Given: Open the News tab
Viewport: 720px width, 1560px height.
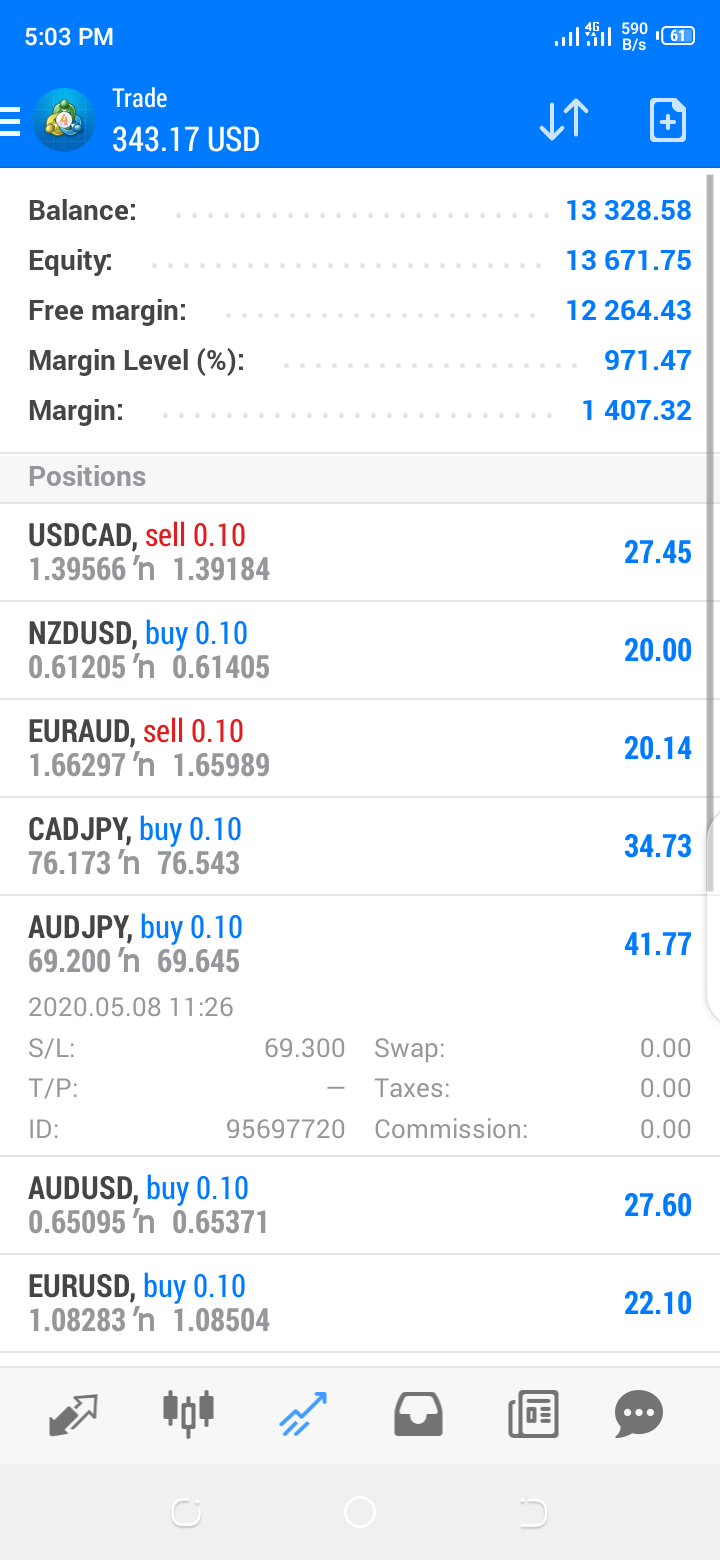Looking at the screenshot, I should pyautogui.click(x=532, y=1414).
